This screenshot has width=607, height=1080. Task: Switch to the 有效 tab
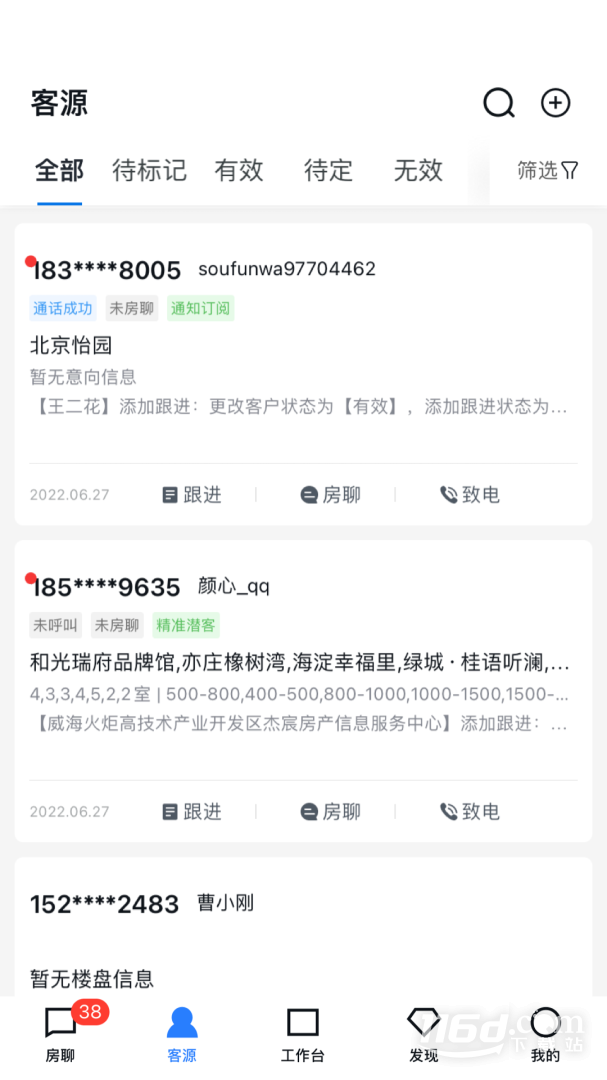pyautogui.click(x=239, y=170)
